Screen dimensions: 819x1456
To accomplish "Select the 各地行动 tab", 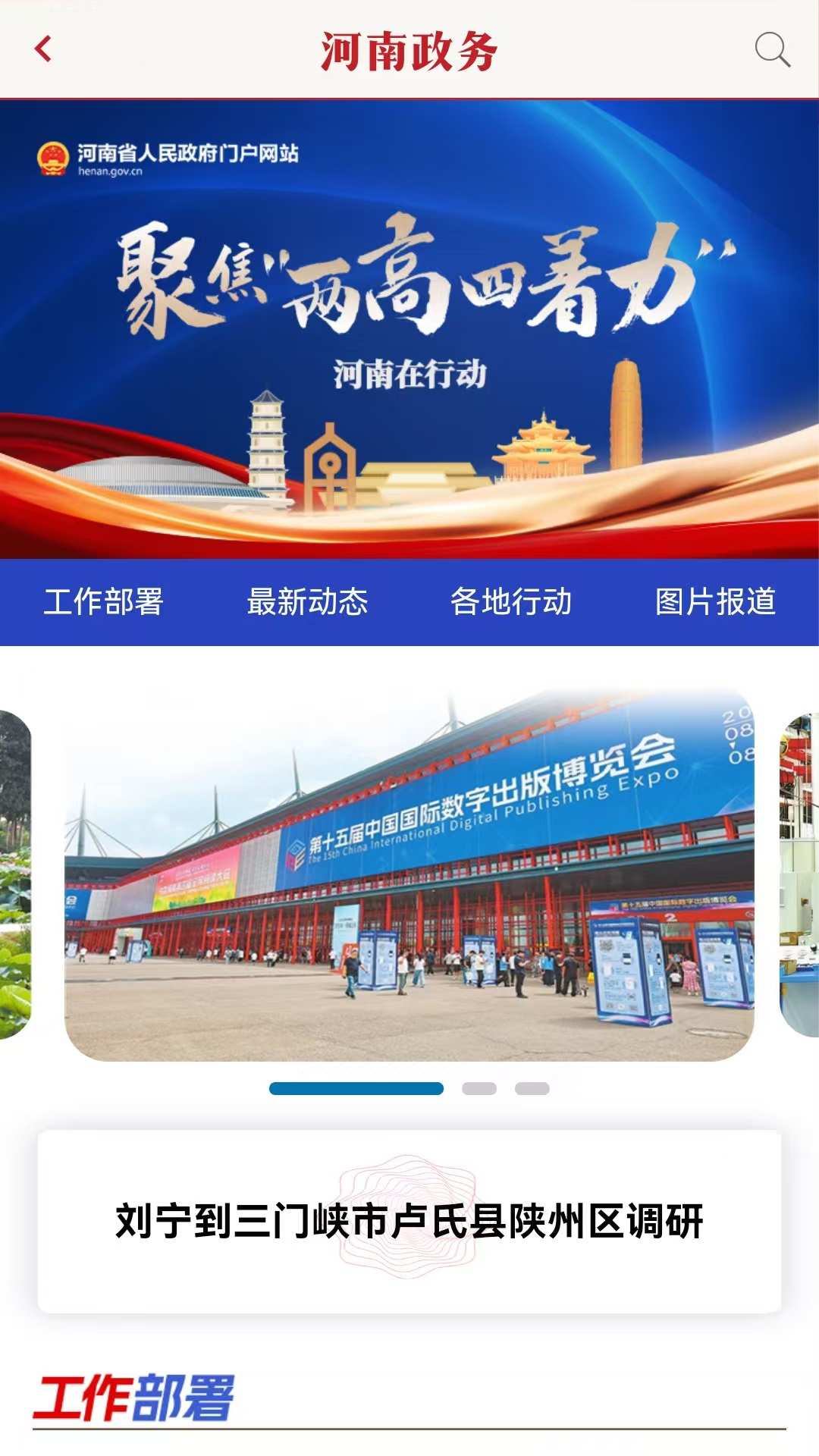I will point(511,602).
